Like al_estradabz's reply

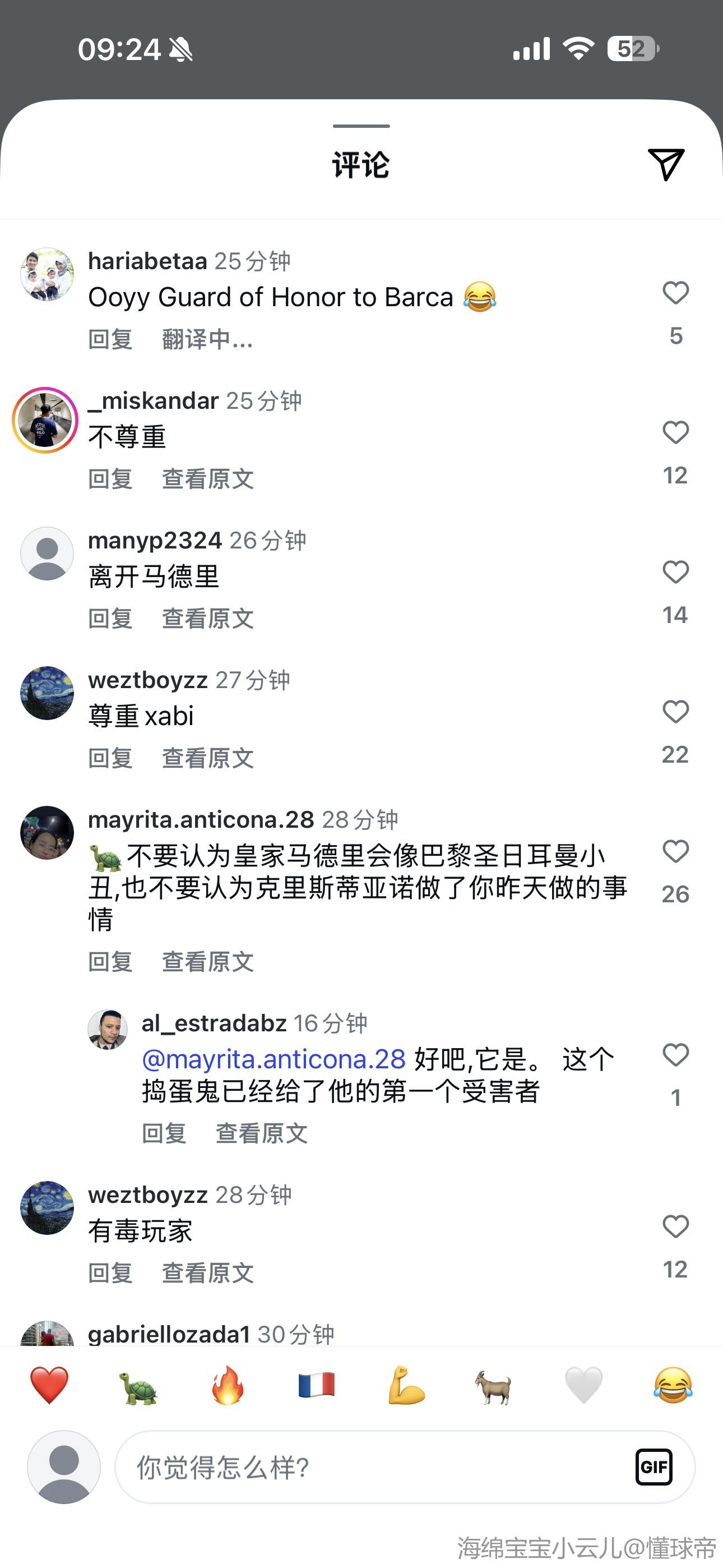675,1055
